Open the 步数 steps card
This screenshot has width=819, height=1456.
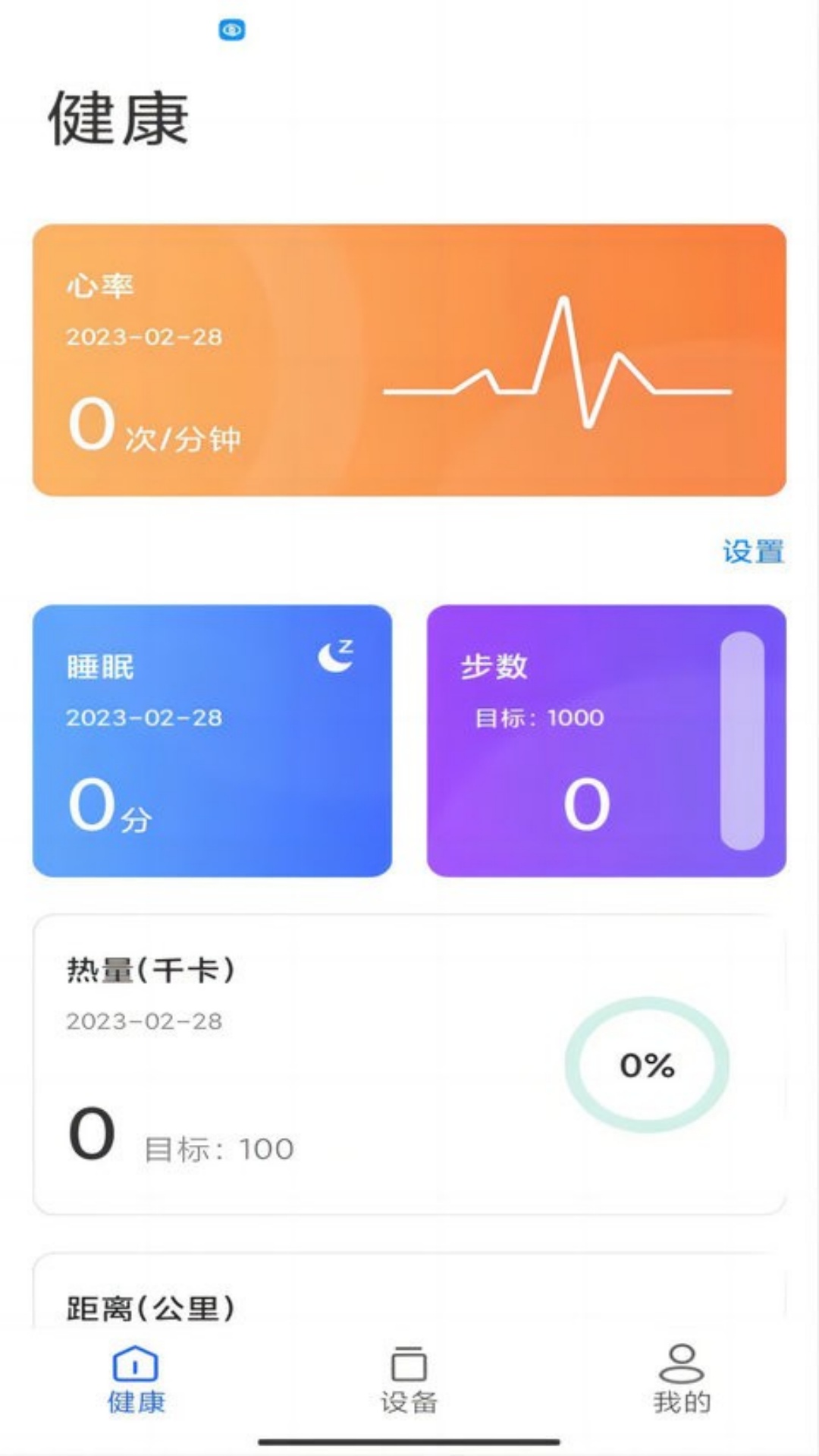607,741
